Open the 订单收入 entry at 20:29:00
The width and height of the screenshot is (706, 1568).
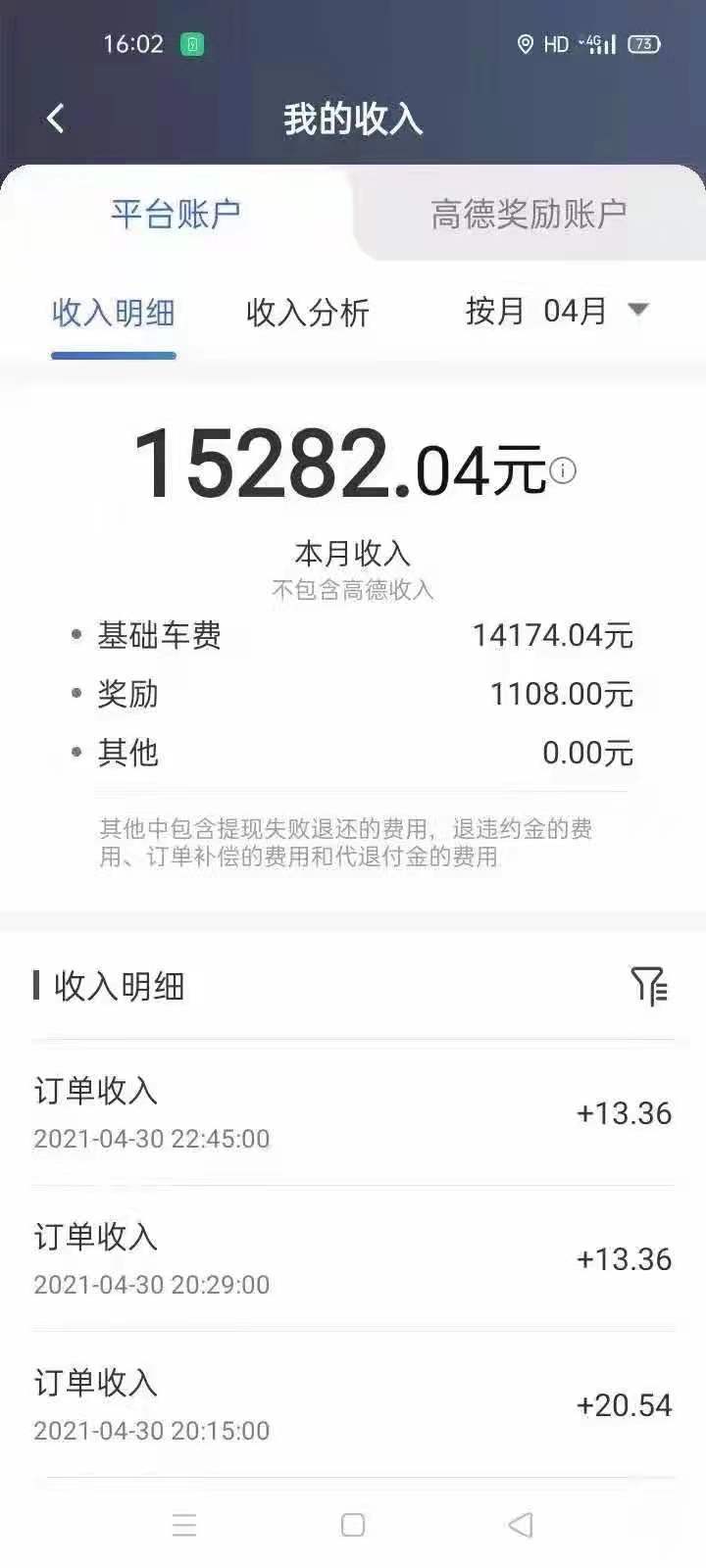(x=353, y=1259)
